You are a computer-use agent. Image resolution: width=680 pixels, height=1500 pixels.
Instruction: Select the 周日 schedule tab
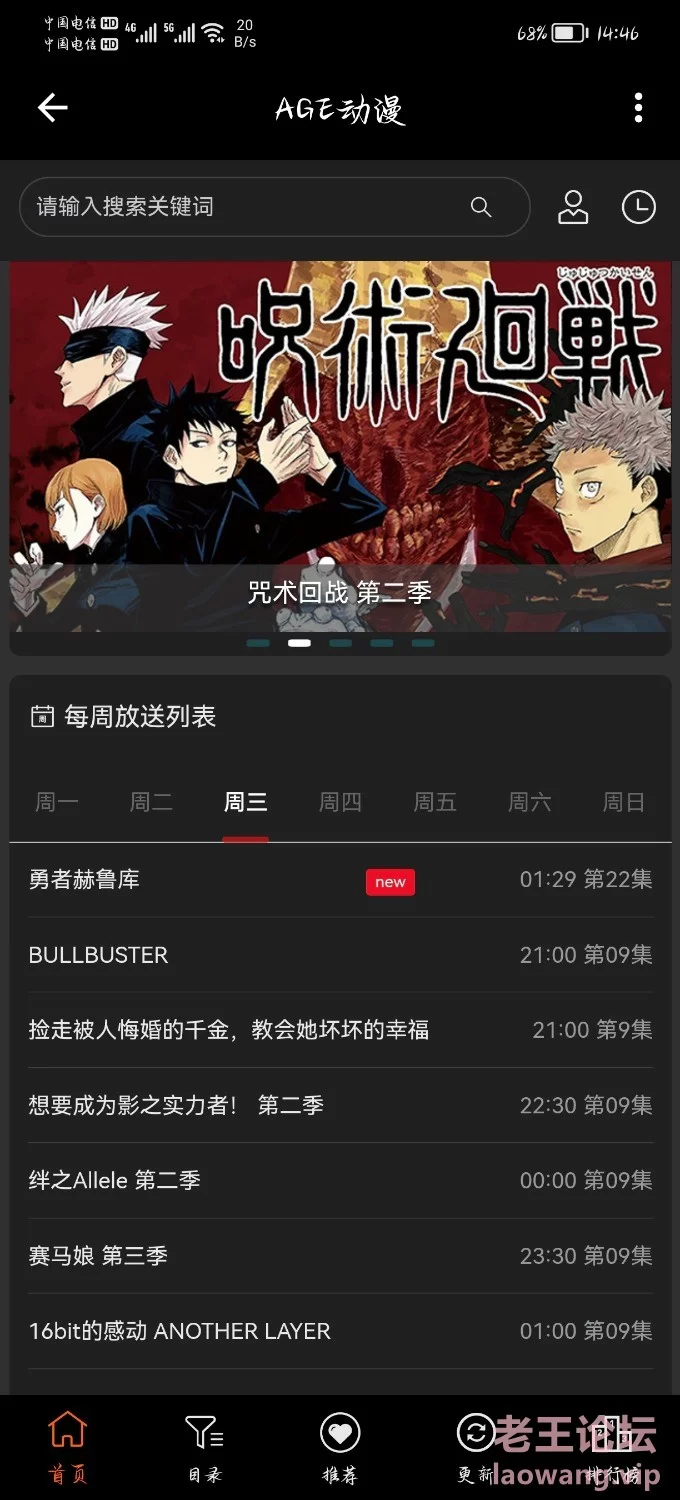624,802
